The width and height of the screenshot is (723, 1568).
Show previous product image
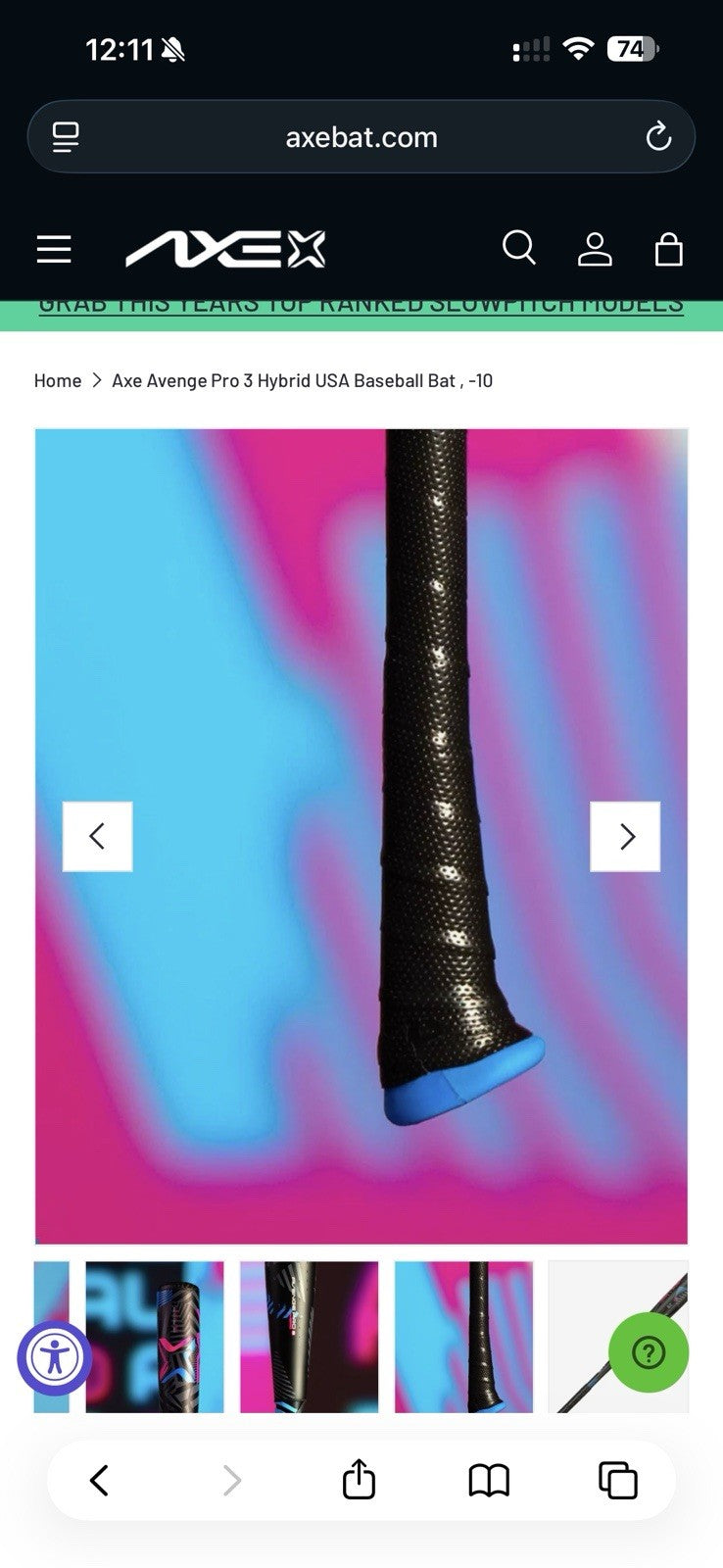[97, 836]
